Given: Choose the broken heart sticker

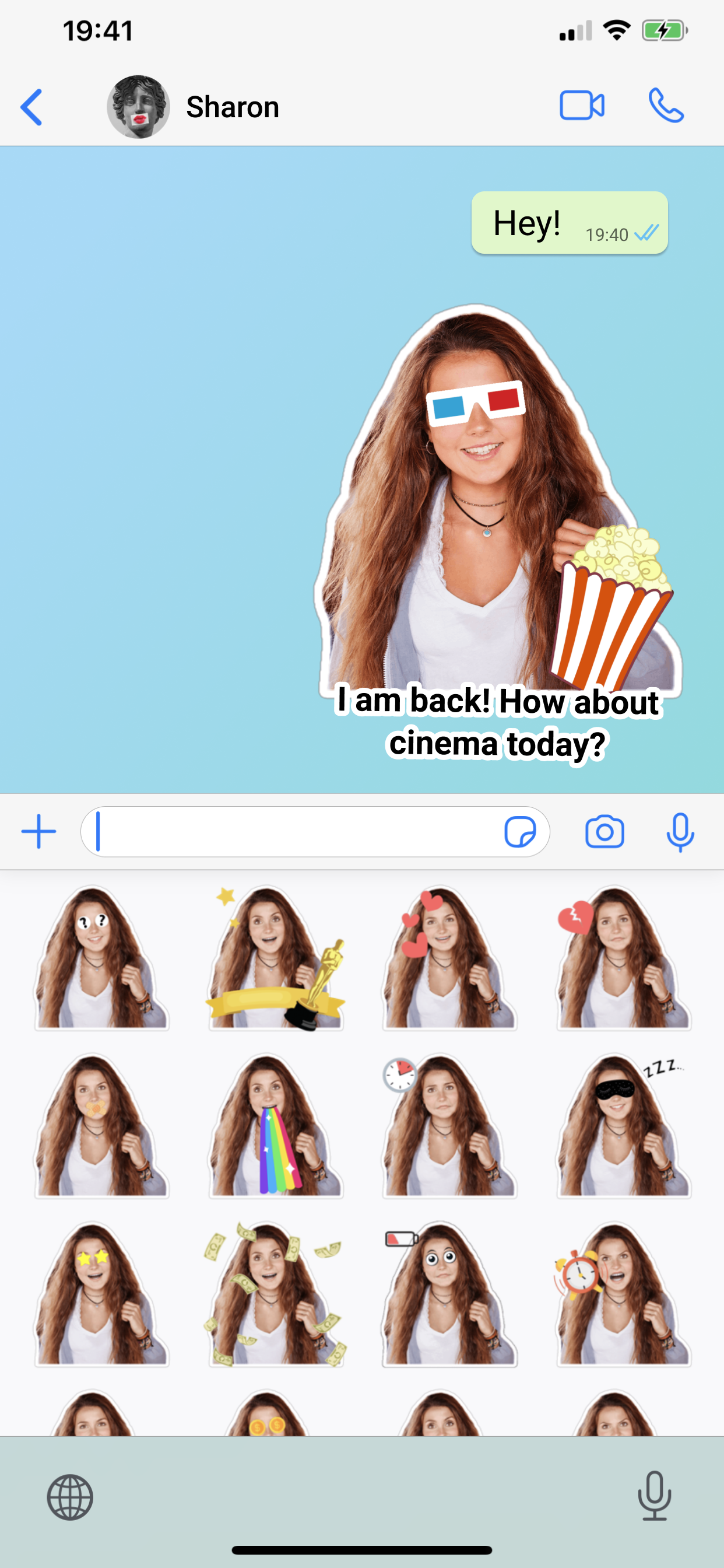Looking at the screenshot, I should point(624,958).
